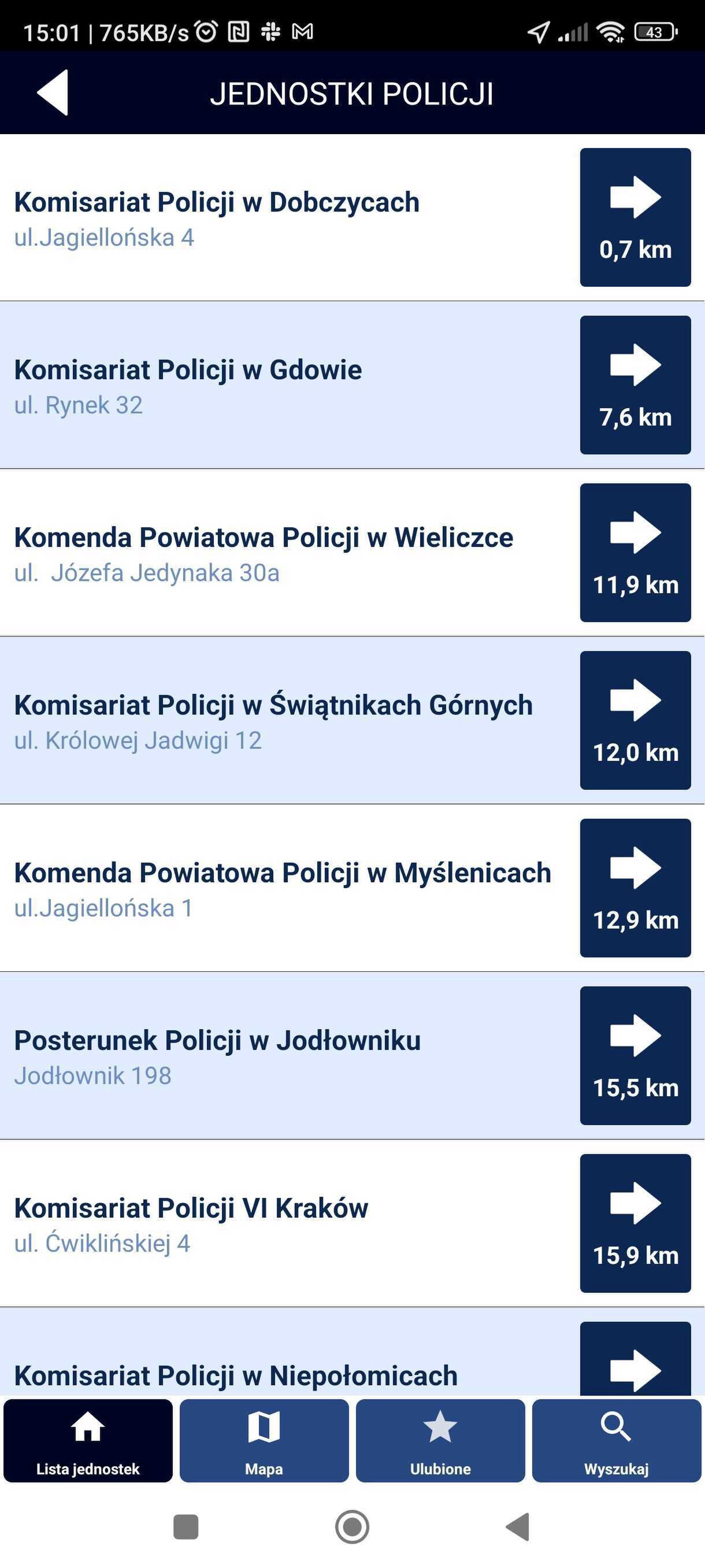The image size is (705, 1568).
Task: Select the Lista jednostek tab
Action: (x=88, y=1441)
